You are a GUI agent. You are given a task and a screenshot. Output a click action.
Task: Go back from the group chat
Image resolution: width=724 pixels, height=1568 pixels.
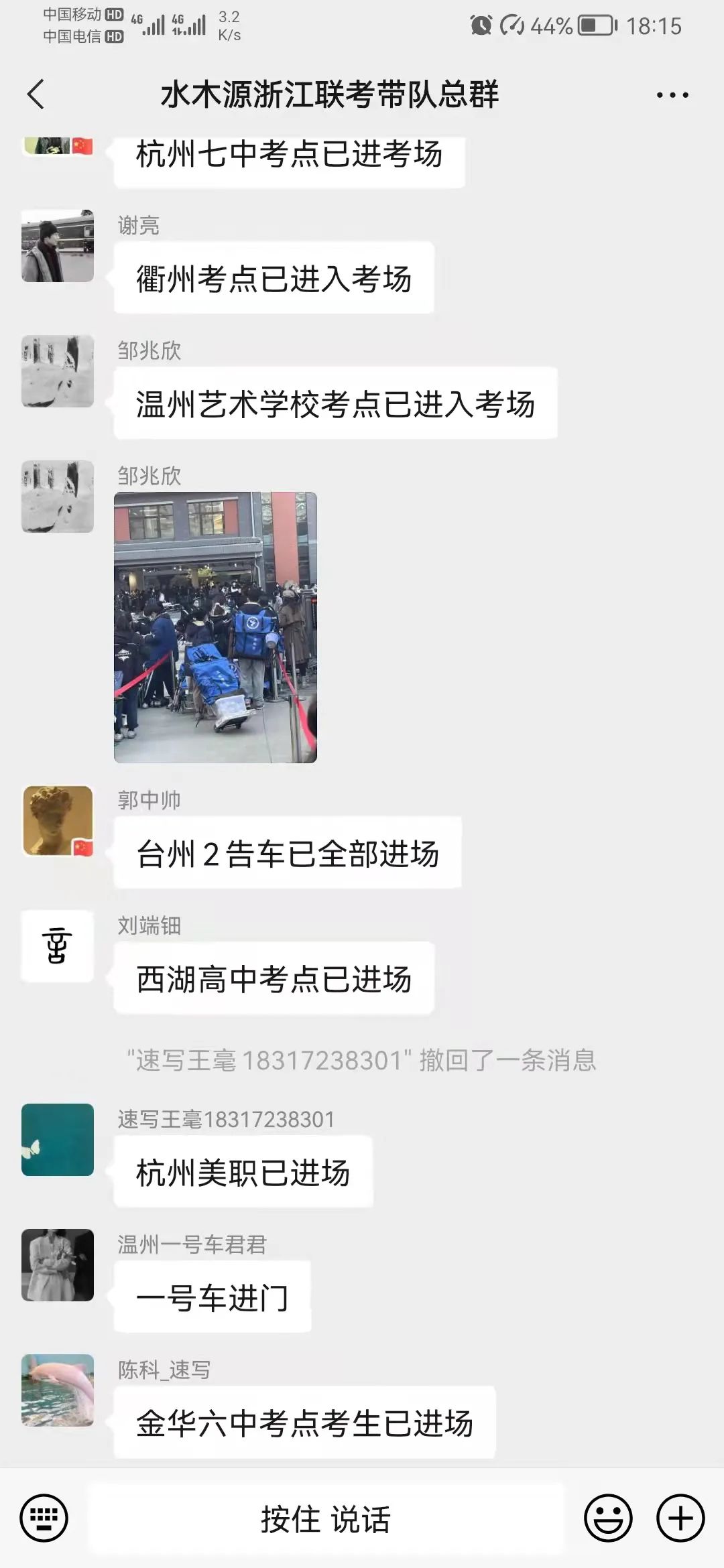pyautogui.click(x=36, y=94)
